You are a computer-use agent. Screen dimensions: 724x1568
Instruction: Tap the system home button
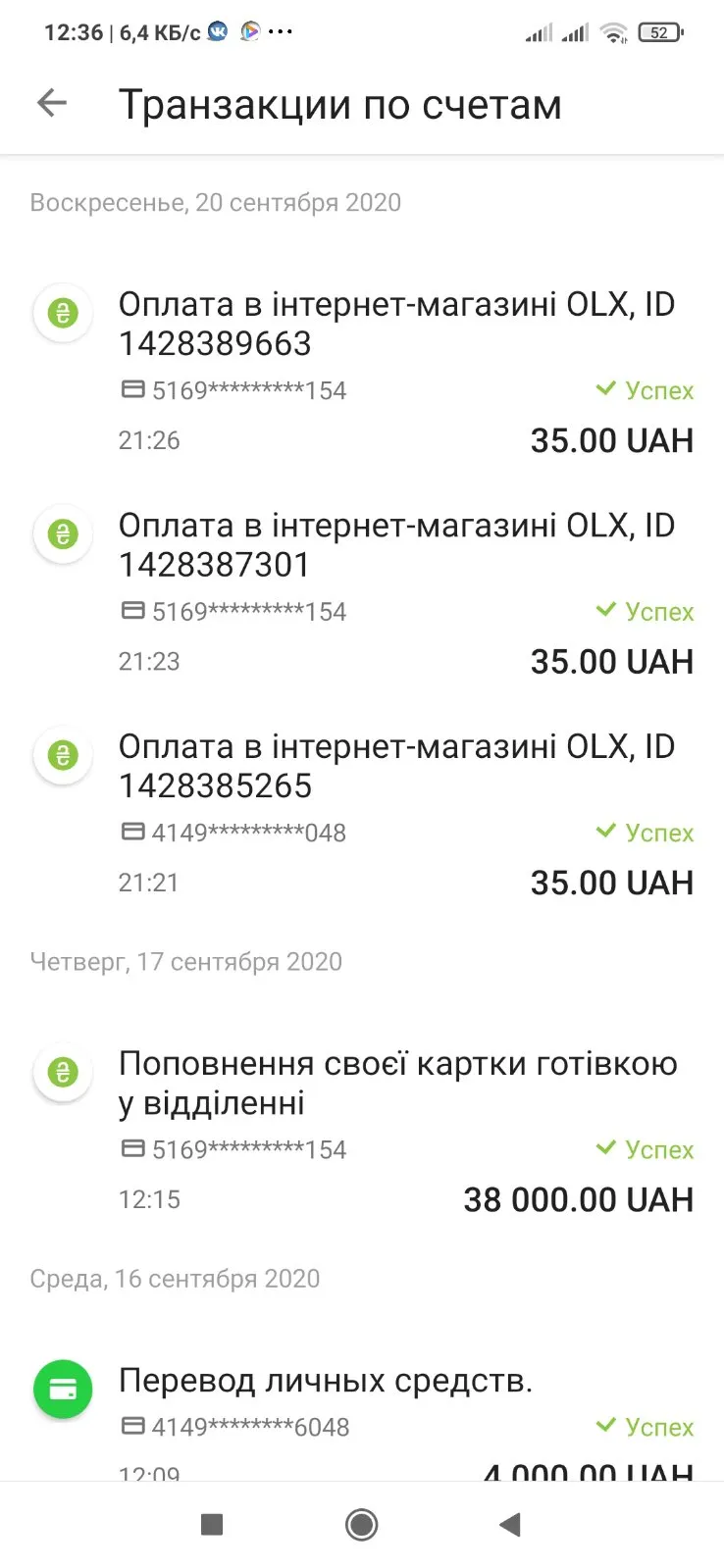click(x=362, y=1525)
